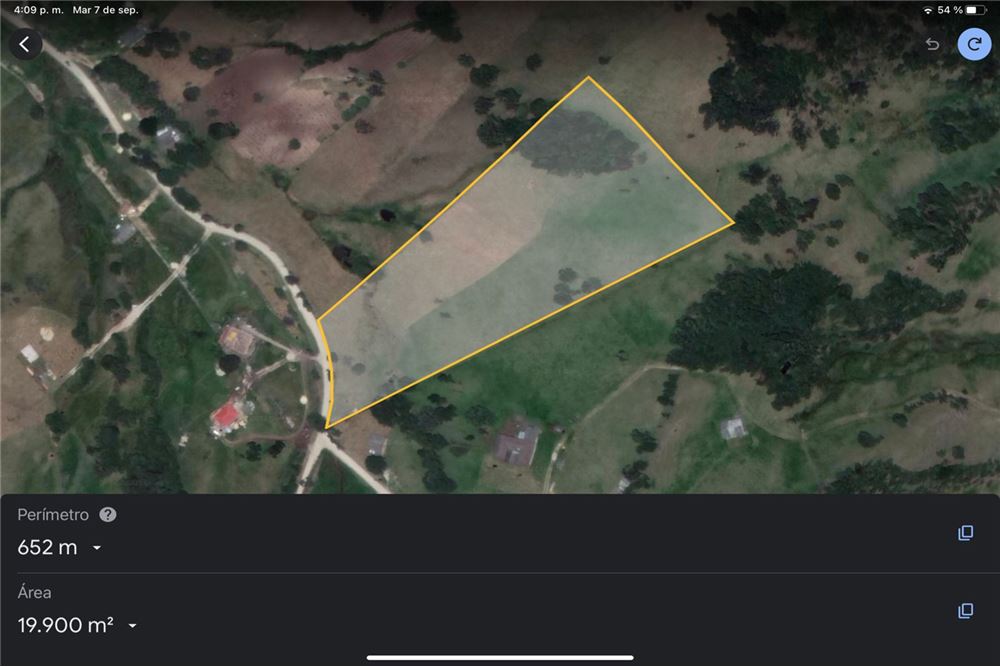1000x667 pixels.
Task: Go back with the top-left arrow
Action: click(x=25, y=45)
